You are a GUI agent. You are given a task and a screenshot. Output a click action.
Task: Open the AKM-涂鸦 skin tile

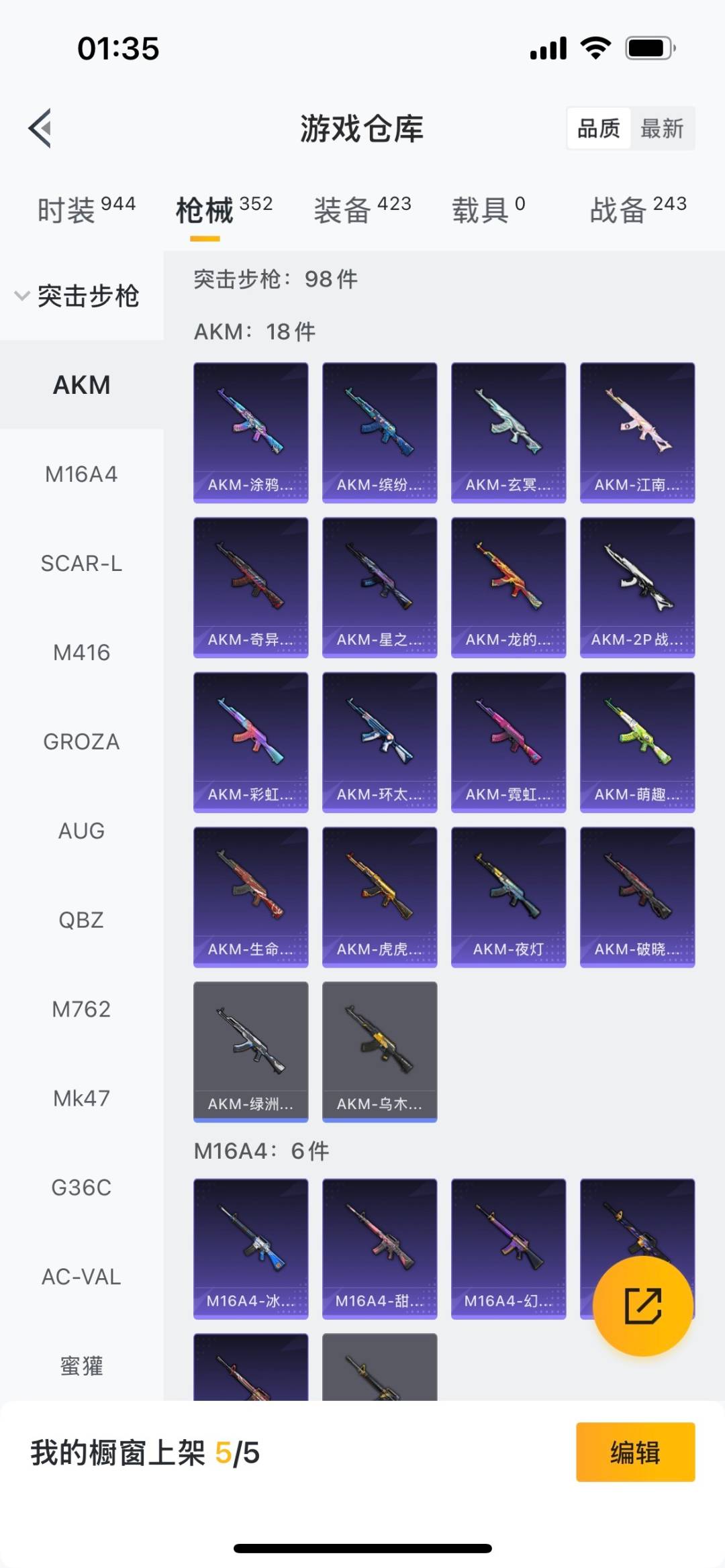(x=250, y=432)
